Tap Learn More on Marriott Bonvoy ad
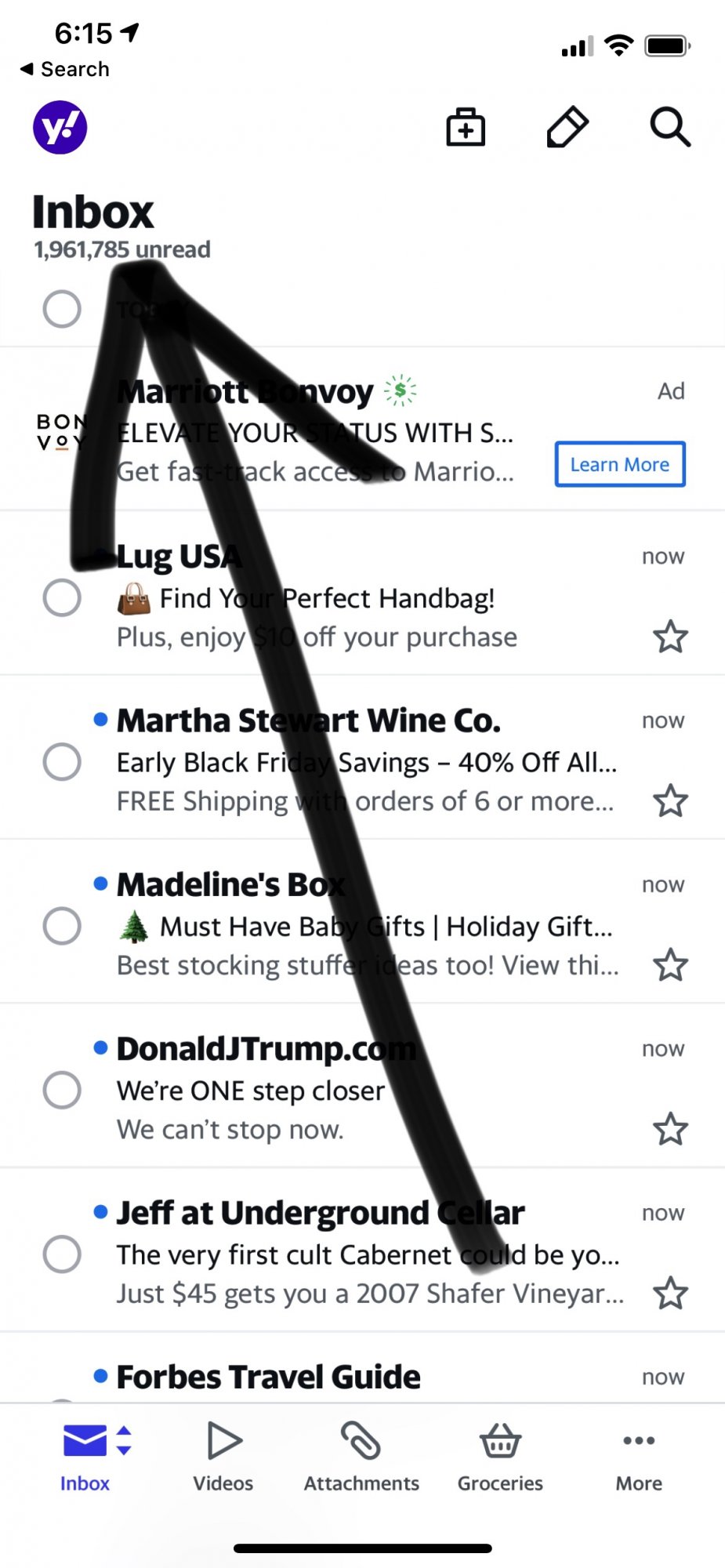The width and height of the screenshot is (725, 1568). 619,464
